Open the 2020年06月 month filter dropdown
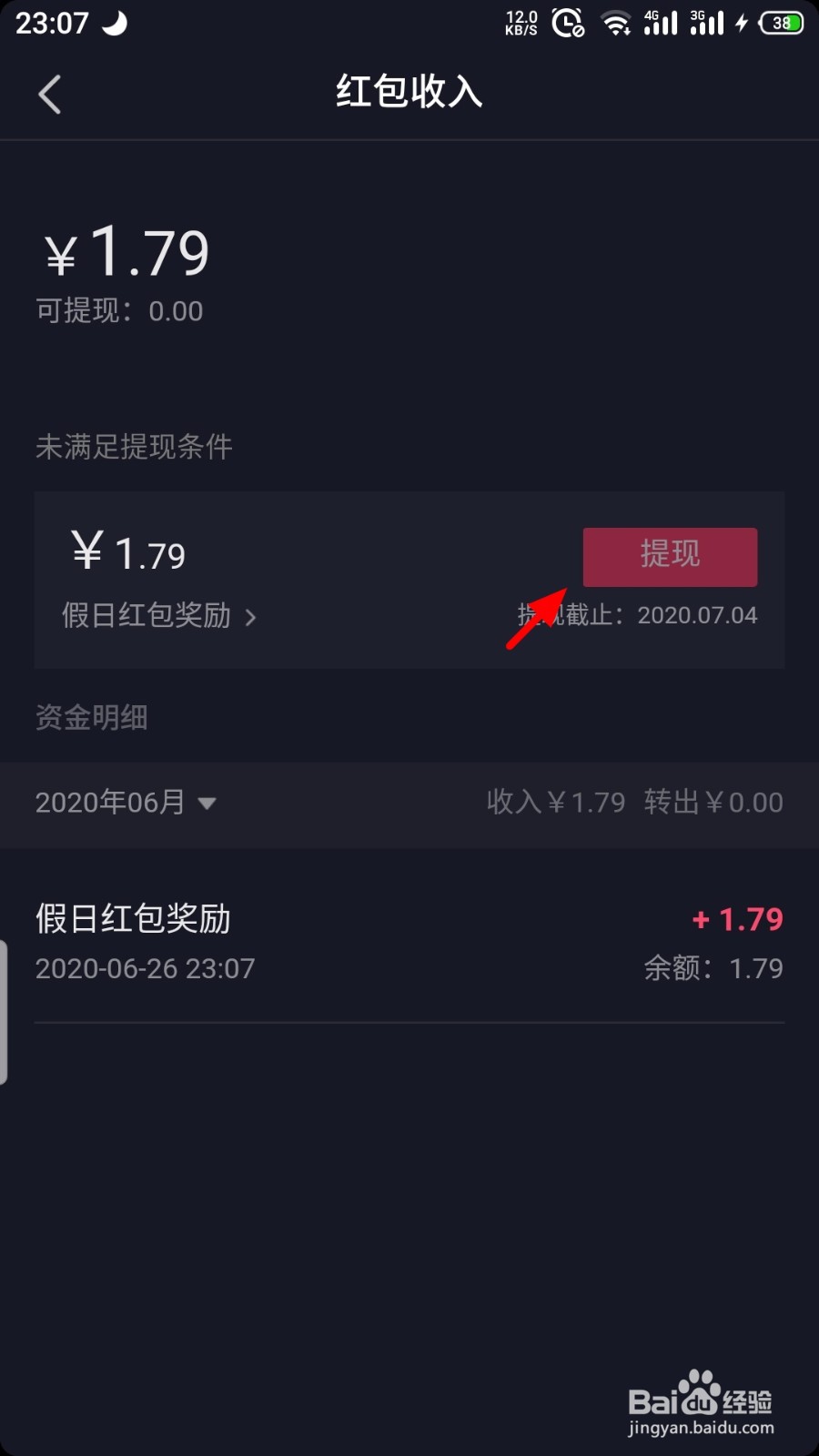The image size is (819, 1456). 109,804
